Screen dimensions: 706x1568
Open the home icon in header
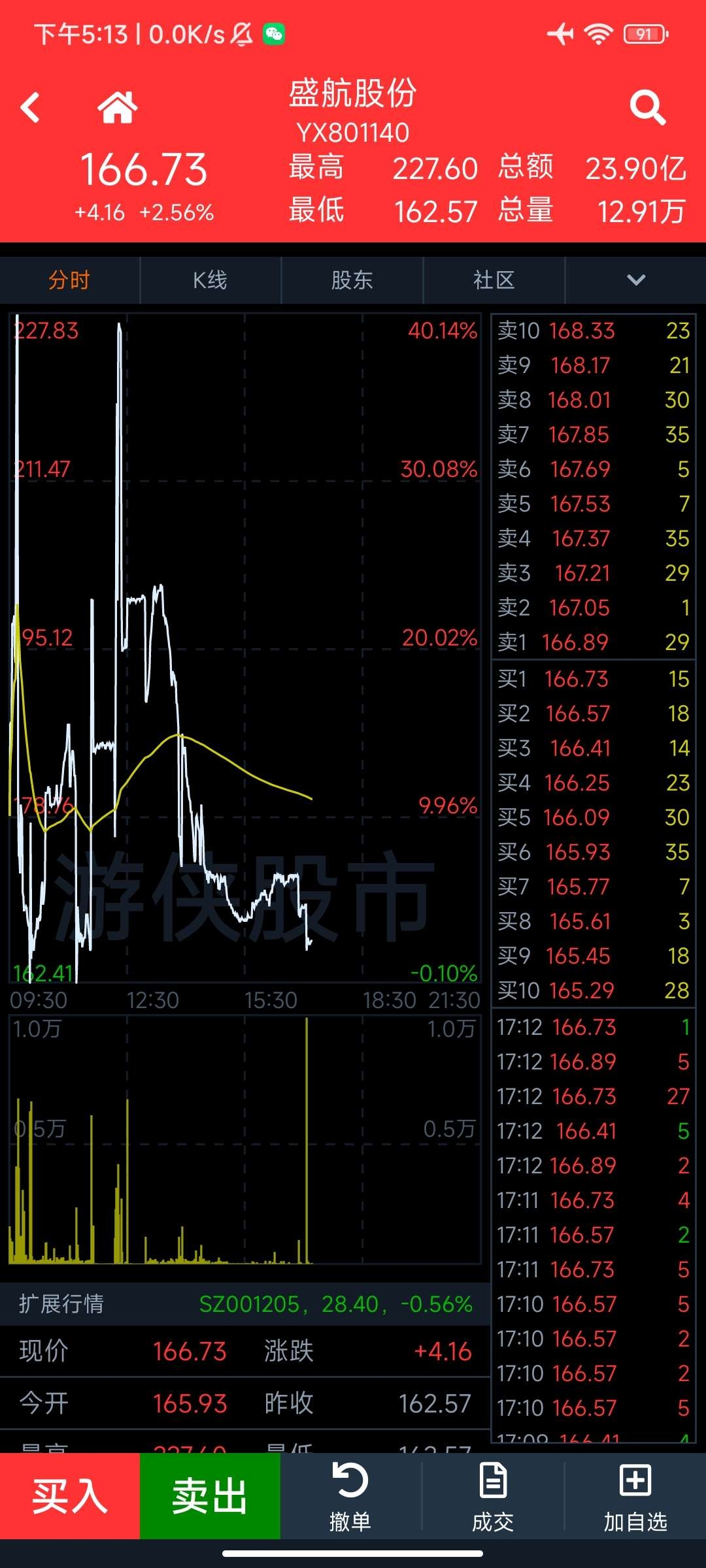click(x=118, y=107)
